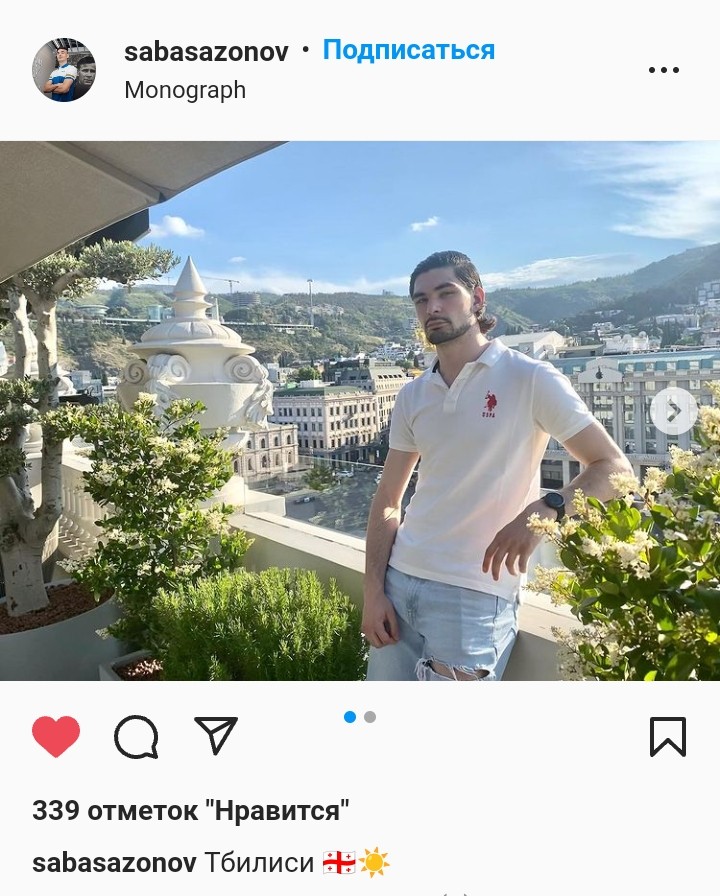View the list of 339 likes
Screen dimensions: 720x896
190,810
